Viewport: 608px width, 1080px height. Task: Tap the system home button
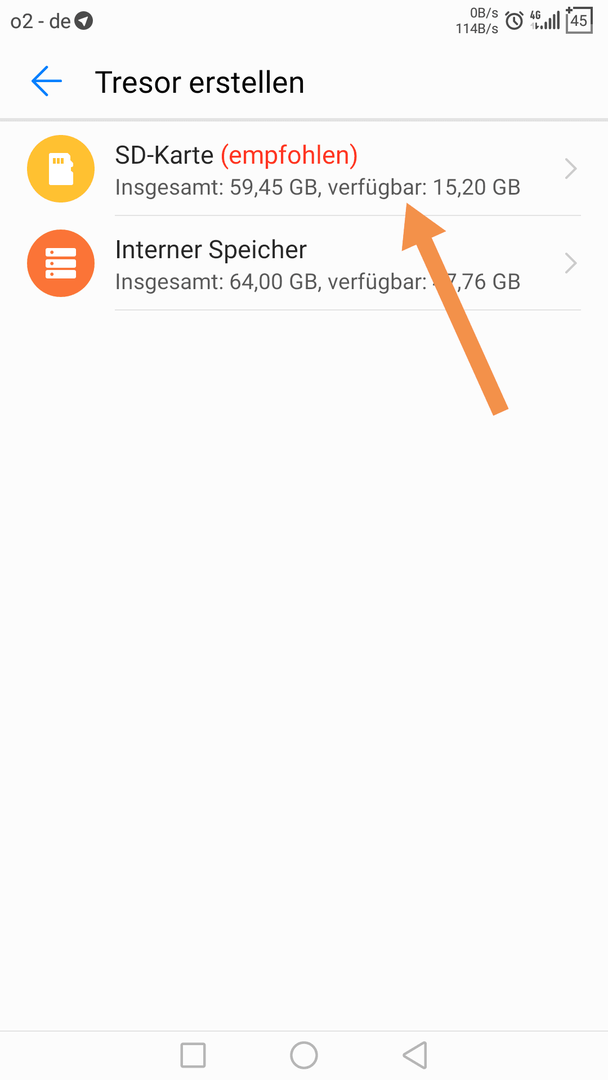tap(304, 1054)
